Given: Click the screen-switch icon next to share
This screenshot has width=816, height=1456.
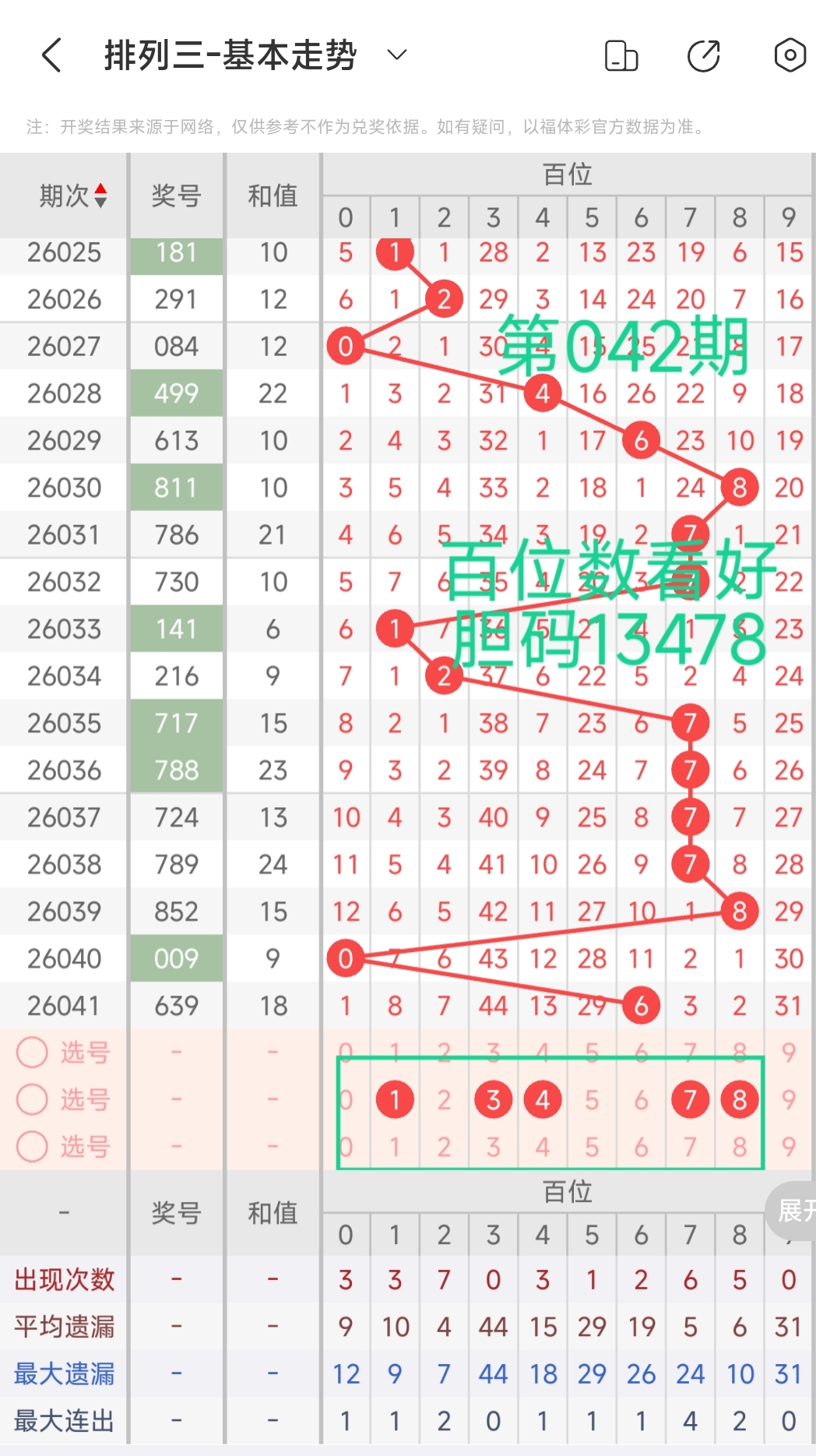Looking at the screenshot, I should click(621, 55).
